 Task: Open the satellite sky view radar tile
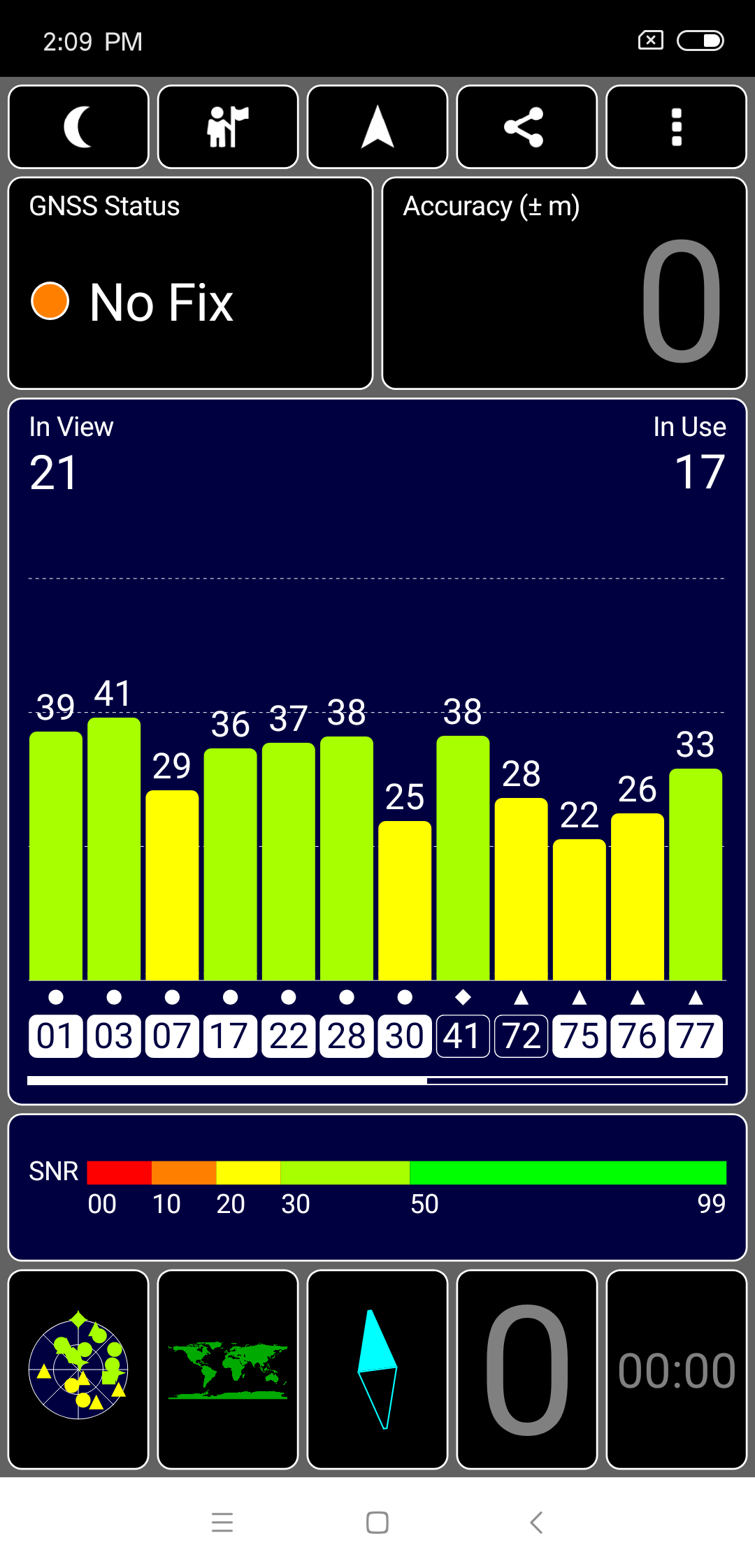tap(78, 1370)
